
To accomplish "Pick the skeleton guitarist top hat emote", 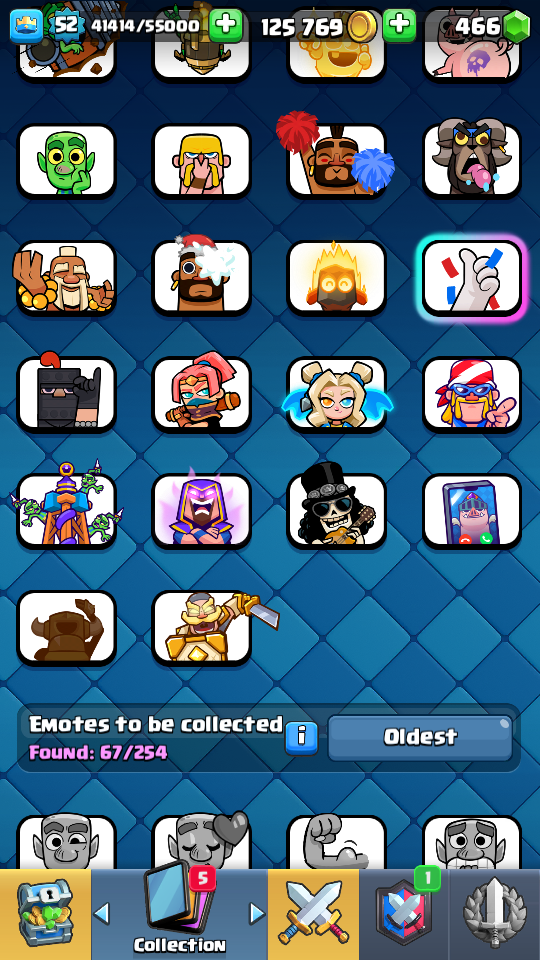I will pyautogui.click(x=336, y=510).
